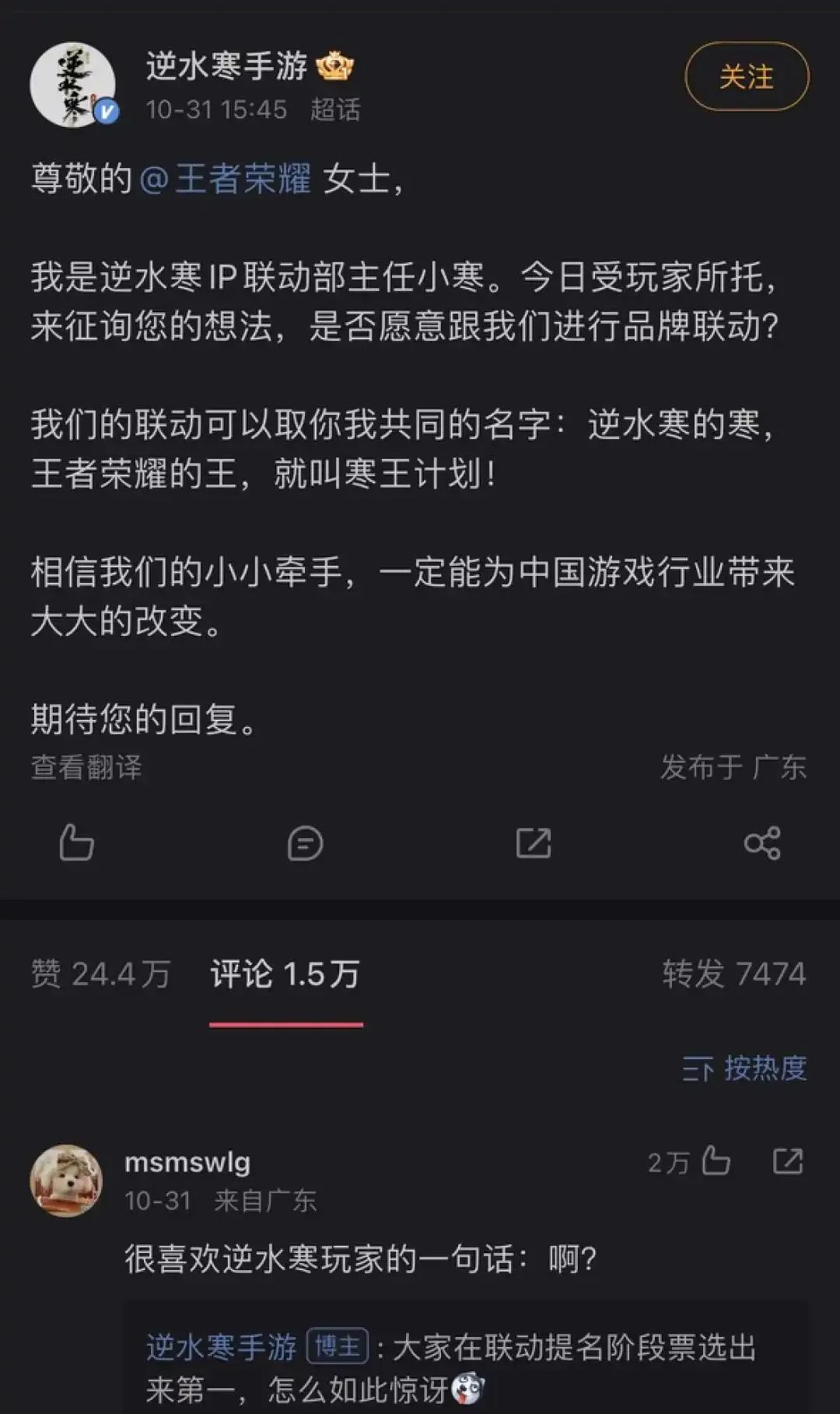Repost using the forward icon under the post

point(534,843)
